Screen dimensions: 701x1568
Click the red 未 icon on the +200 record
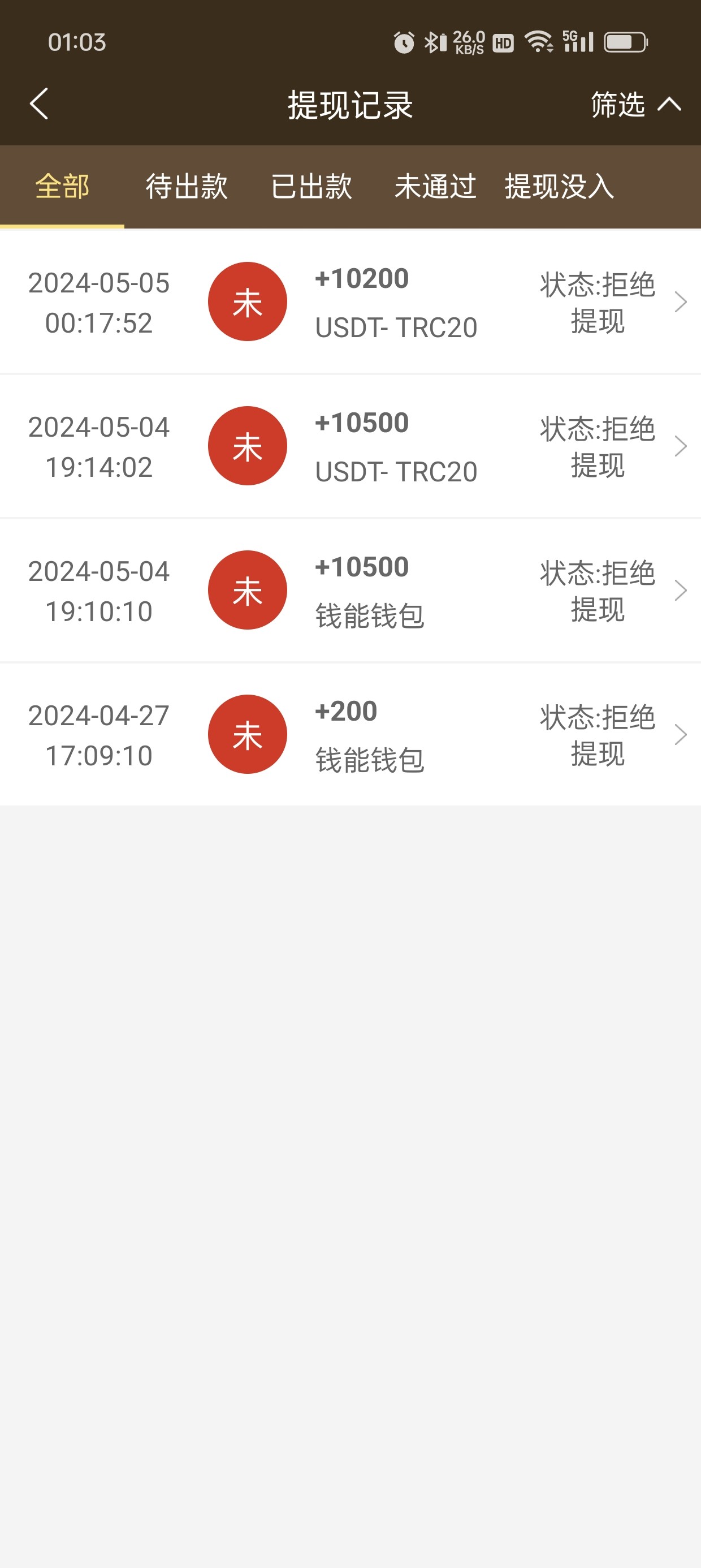pyautogui.click(x=247, y=734)
